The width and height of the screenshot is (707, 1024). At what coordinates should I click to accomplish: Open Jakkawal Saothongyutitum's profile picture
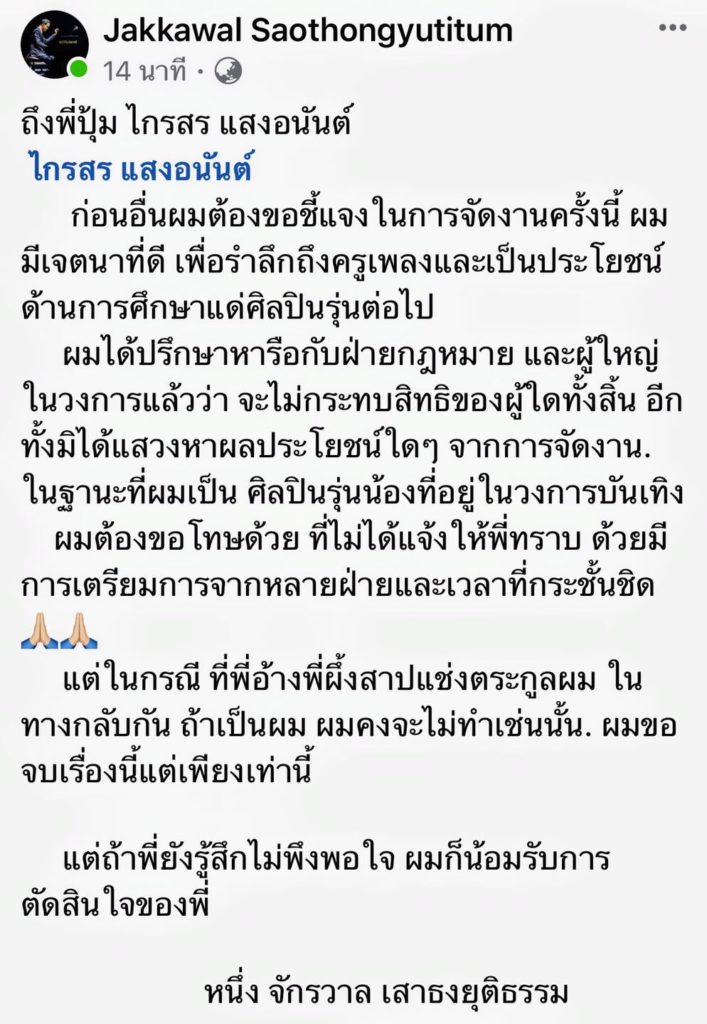coord(55,45)
